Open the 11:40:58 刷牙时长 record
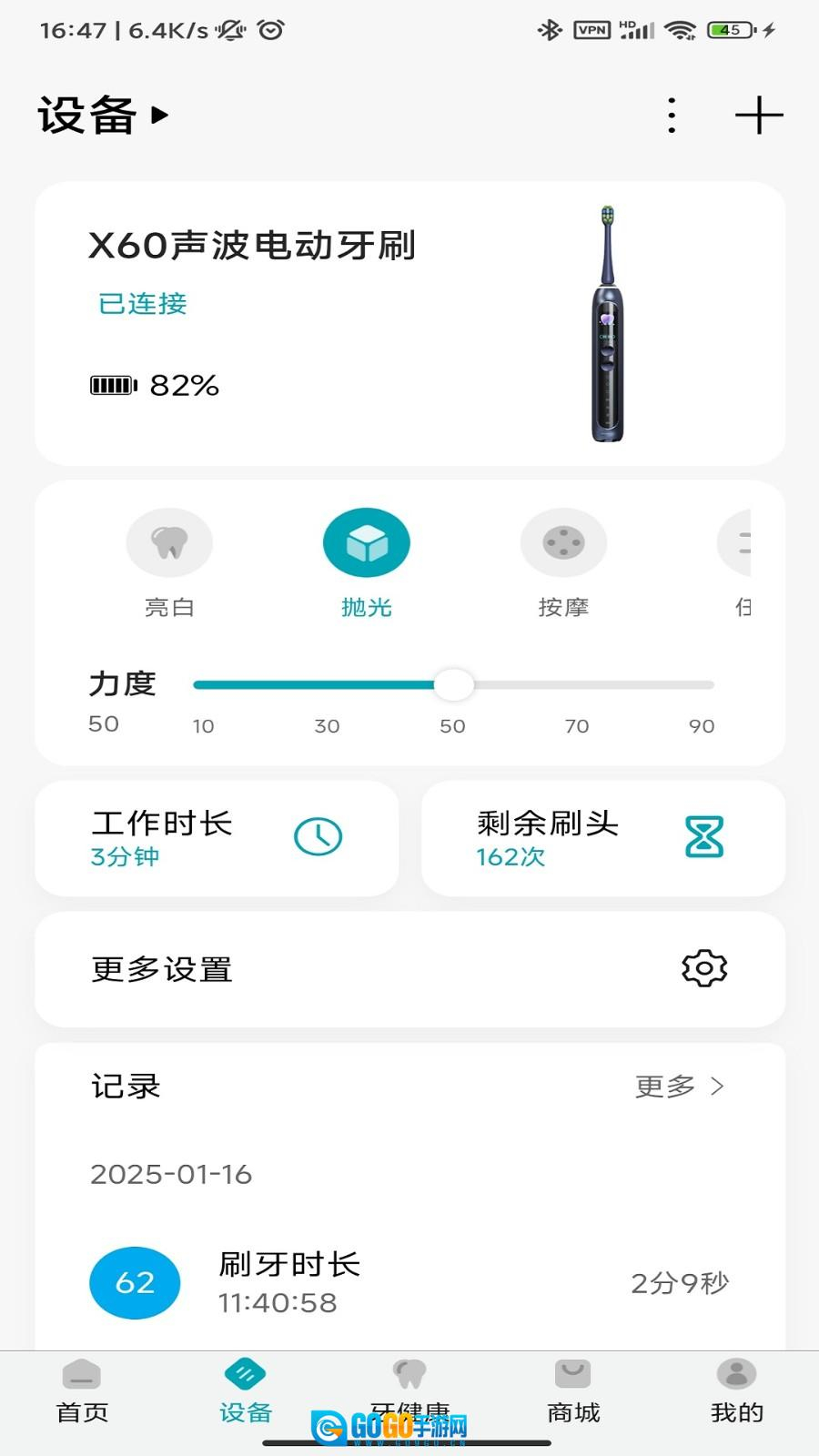This screenshot has height=1456, width=819. pyautogui.click(x=409, y=1283)
